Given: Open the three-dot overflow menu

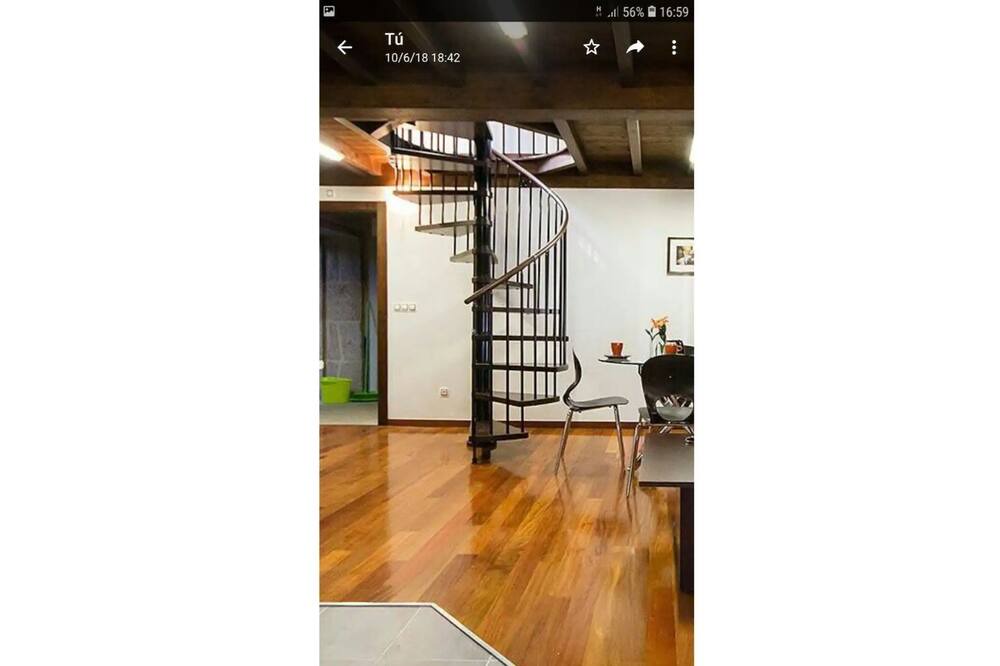Looking at the screenshot, I should [x=674, y=47].
